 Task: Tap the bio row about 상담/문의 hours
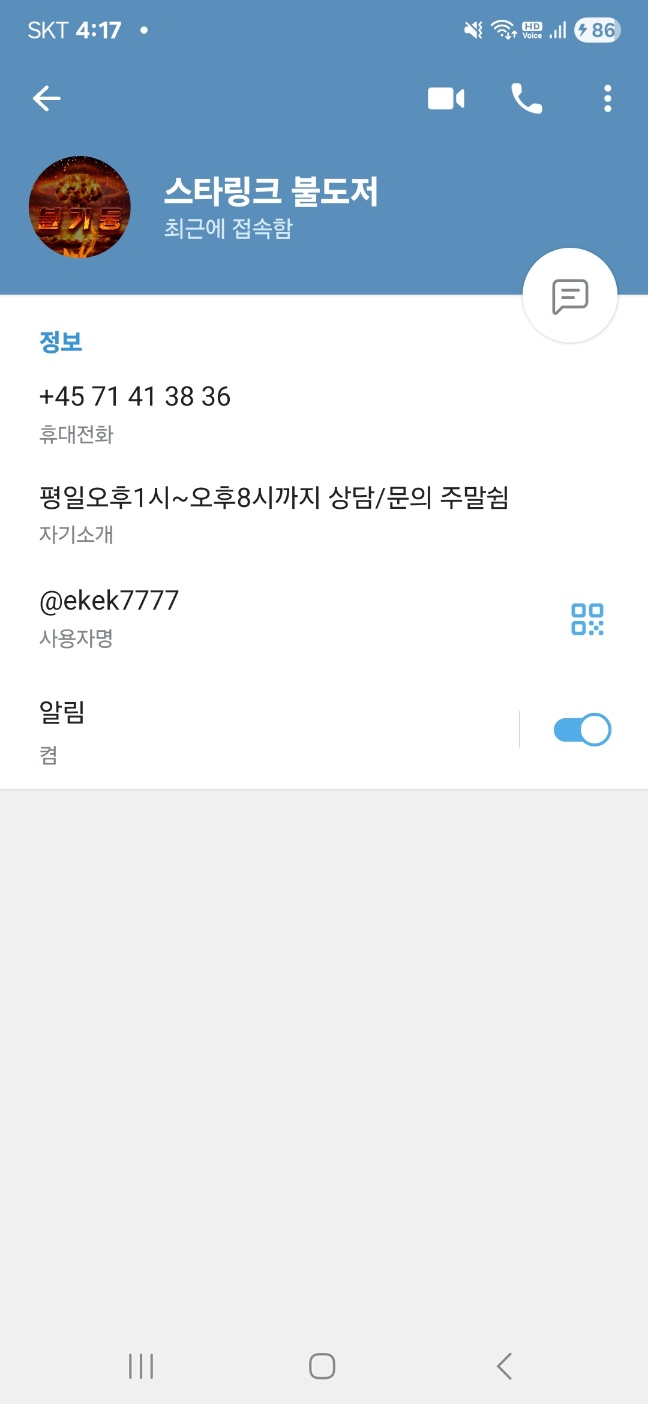(274, 498)
